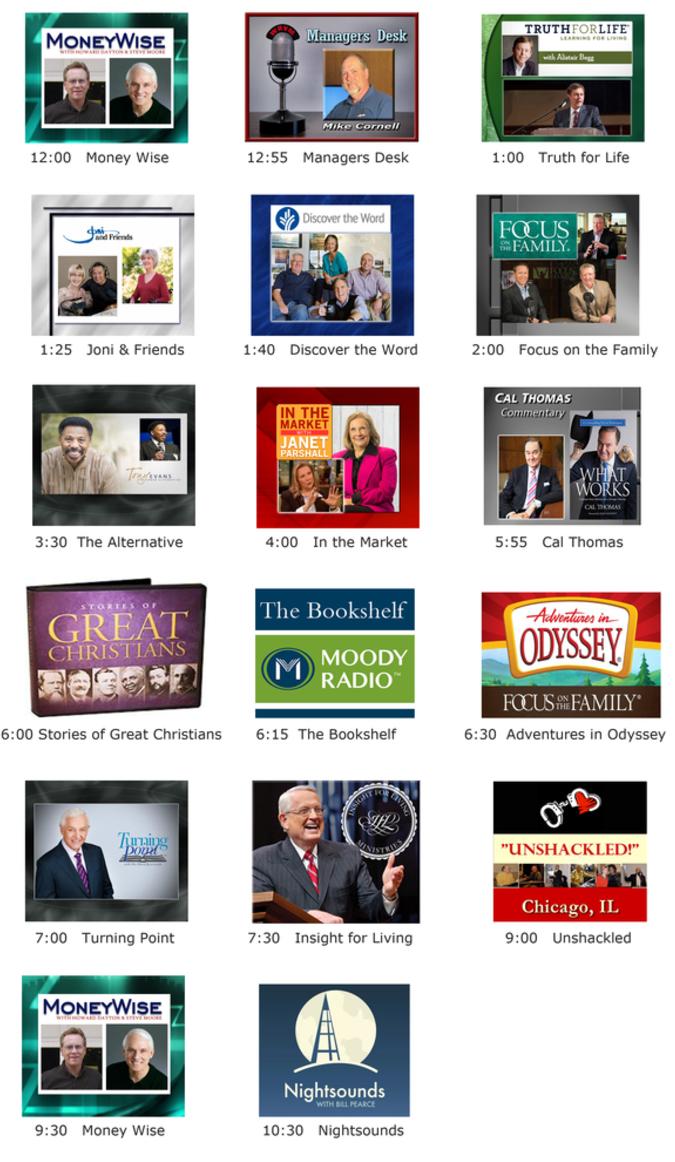This screenshot has height=1162, width=675.
Task: View the Insight for Living program
Action: point(335,852)
